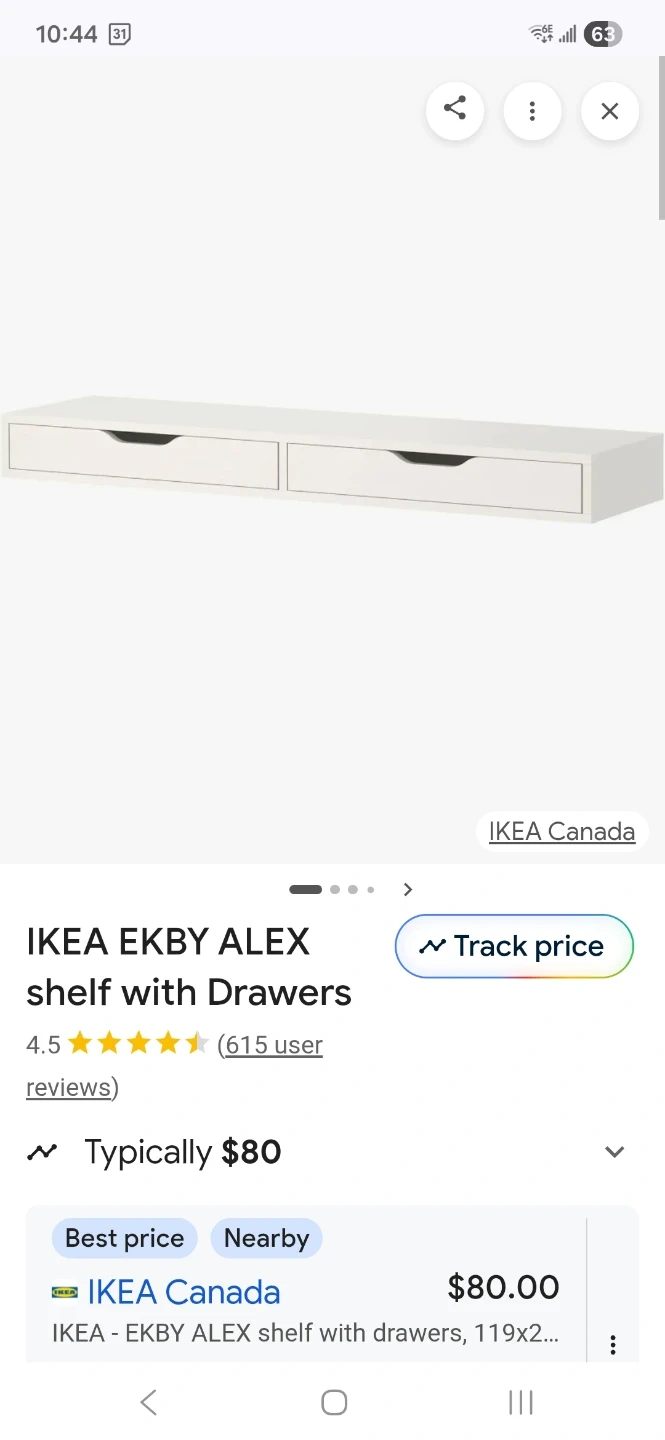Image resolution: width=665 pixels, height=1440 pixels.
Task: Tap Track price button
Action: tap(514, 946)
